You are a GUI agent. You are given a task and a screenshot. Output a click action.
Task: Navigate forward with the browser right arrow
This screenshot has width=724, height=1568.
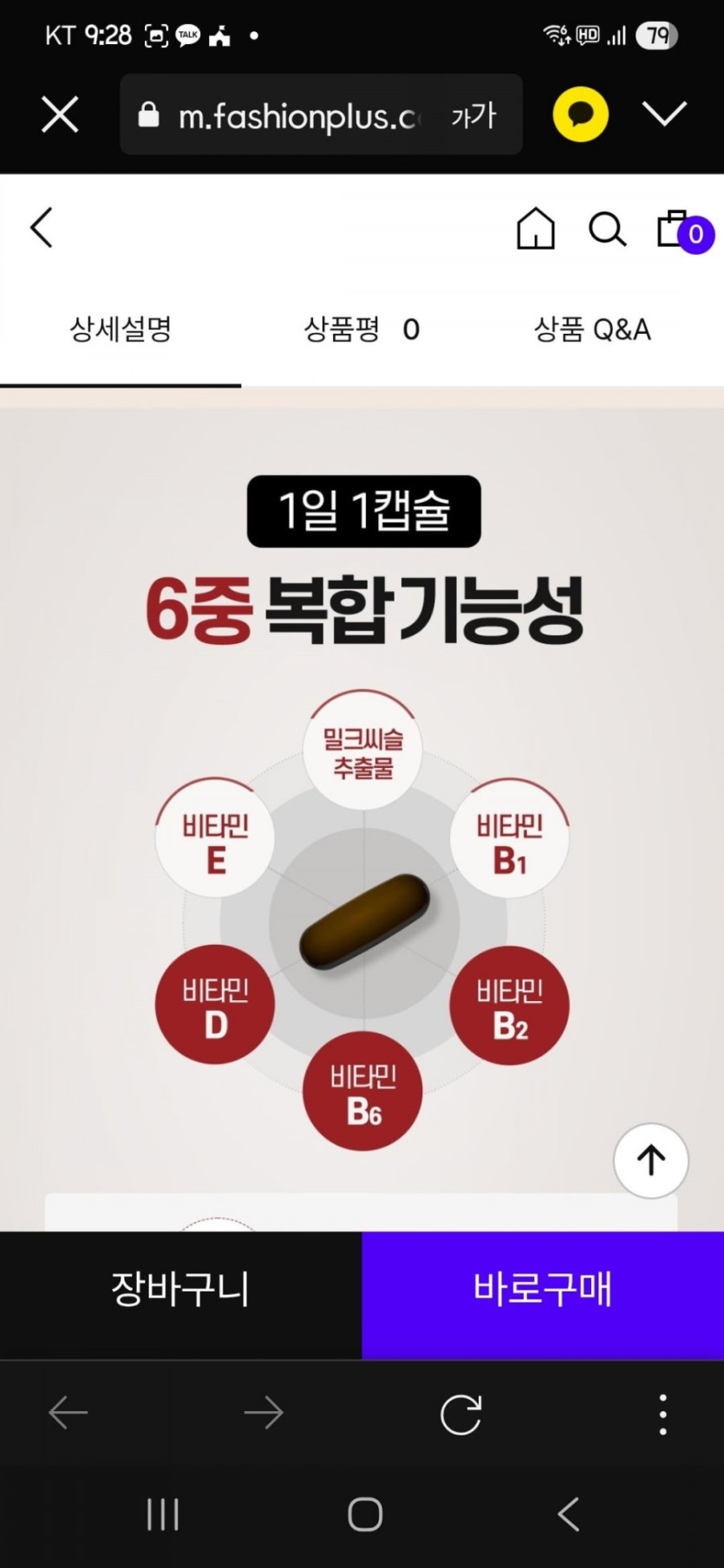[264, 1414]
